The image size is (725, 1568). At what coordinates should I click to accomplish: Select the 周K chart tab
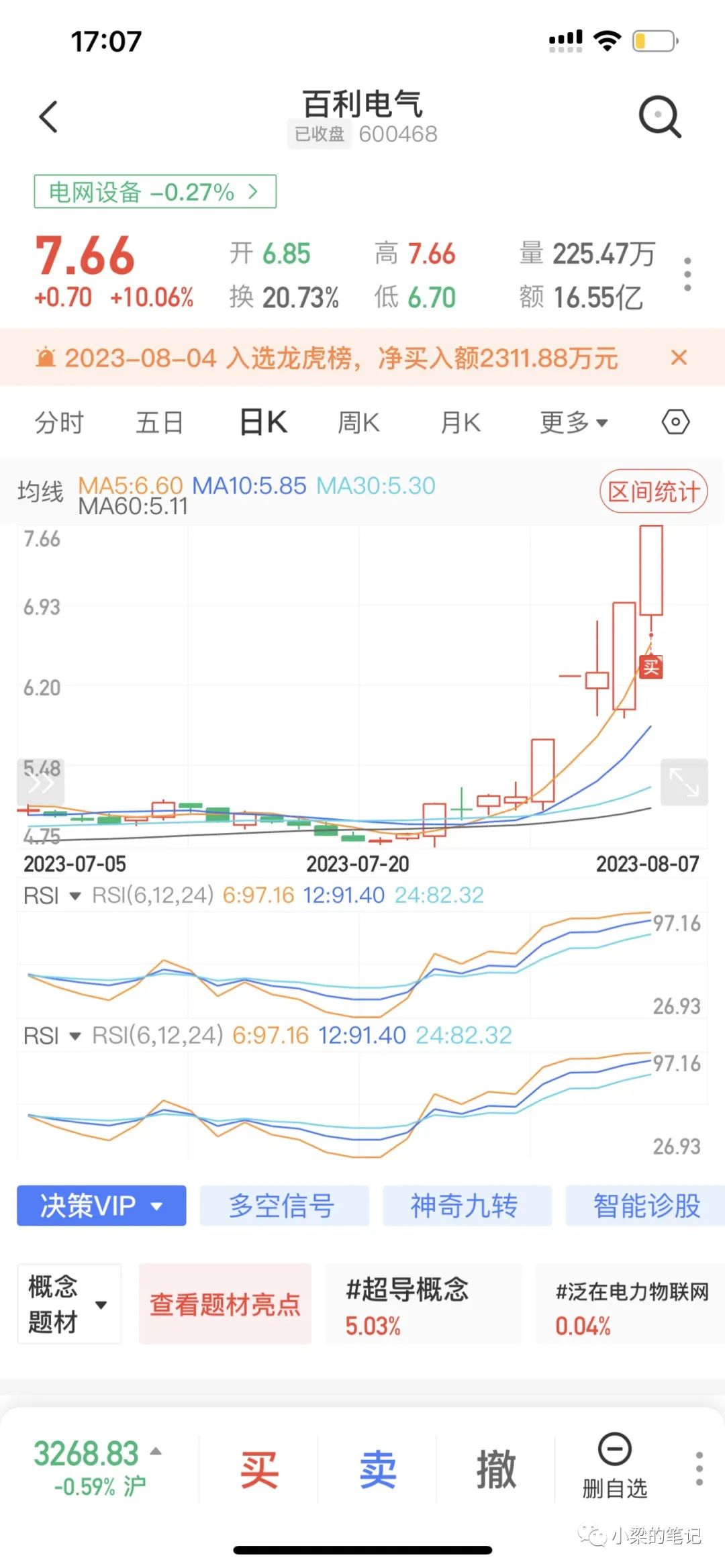358,423
